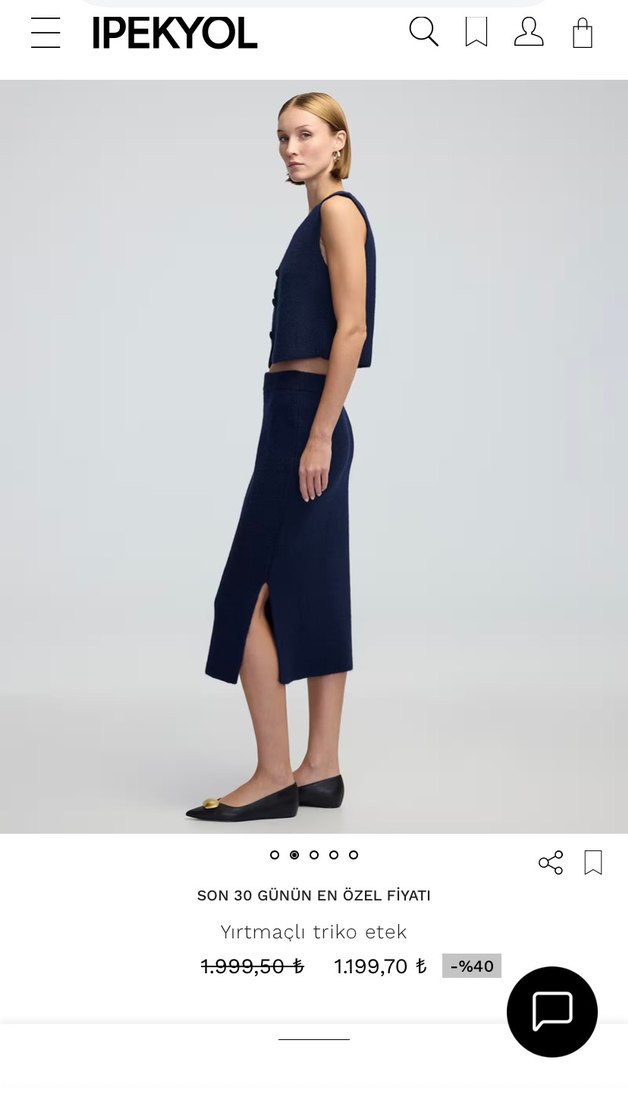Jump to the third product photo dot
This screenshot has height=1093, width=628.
coord(314,855)
